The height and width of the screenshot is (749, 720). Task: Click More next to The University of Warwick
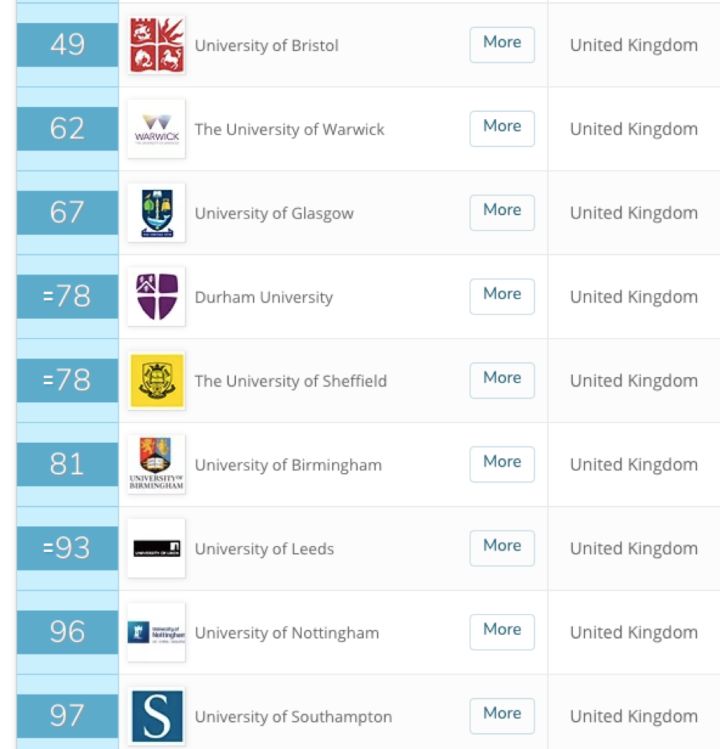tap(501, 127)
